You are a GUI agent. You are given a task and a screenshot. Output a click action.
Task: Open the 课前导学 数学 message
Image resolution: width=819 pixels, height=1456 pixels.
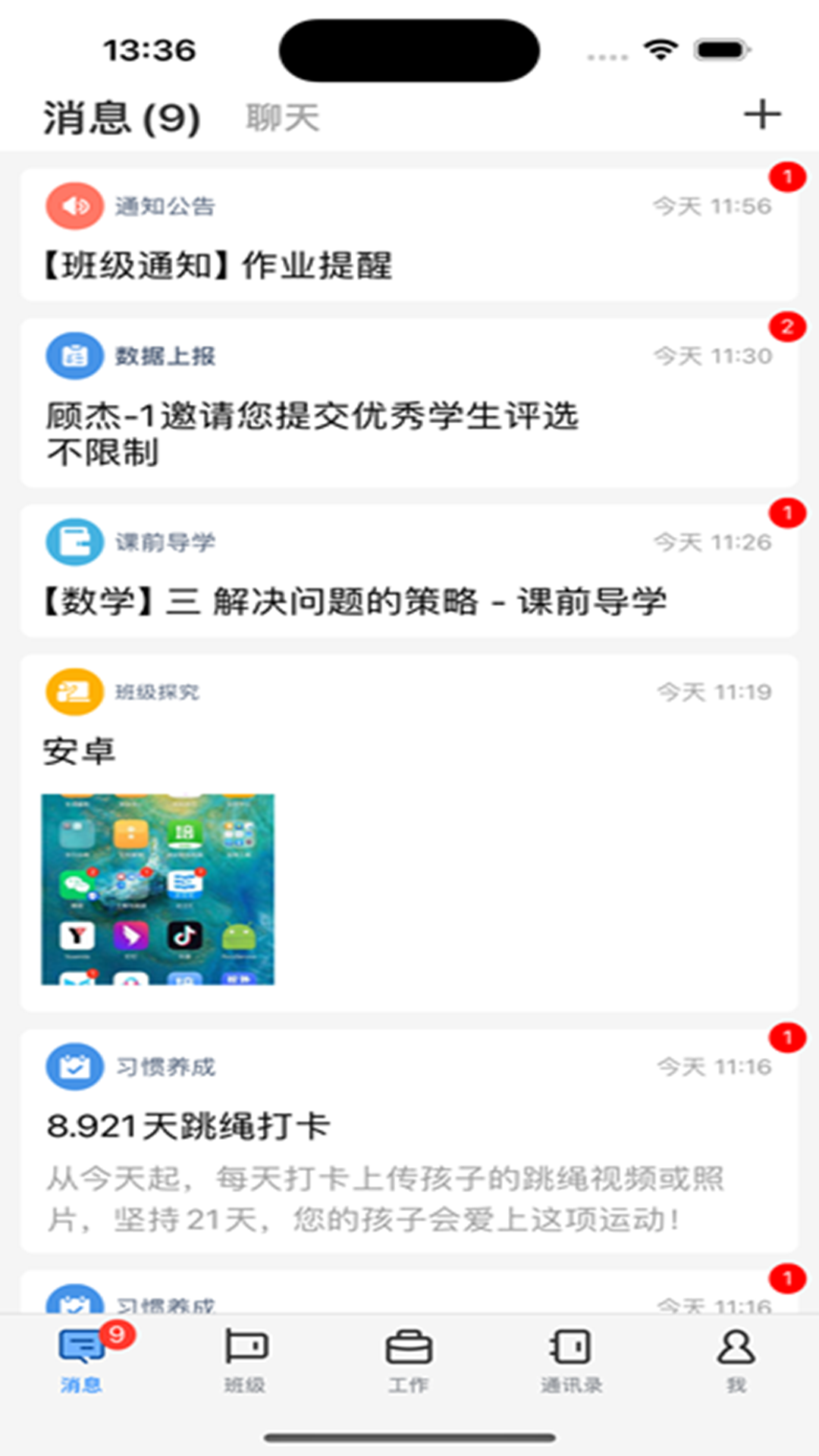pyautogui.click(x=409, y=572)
